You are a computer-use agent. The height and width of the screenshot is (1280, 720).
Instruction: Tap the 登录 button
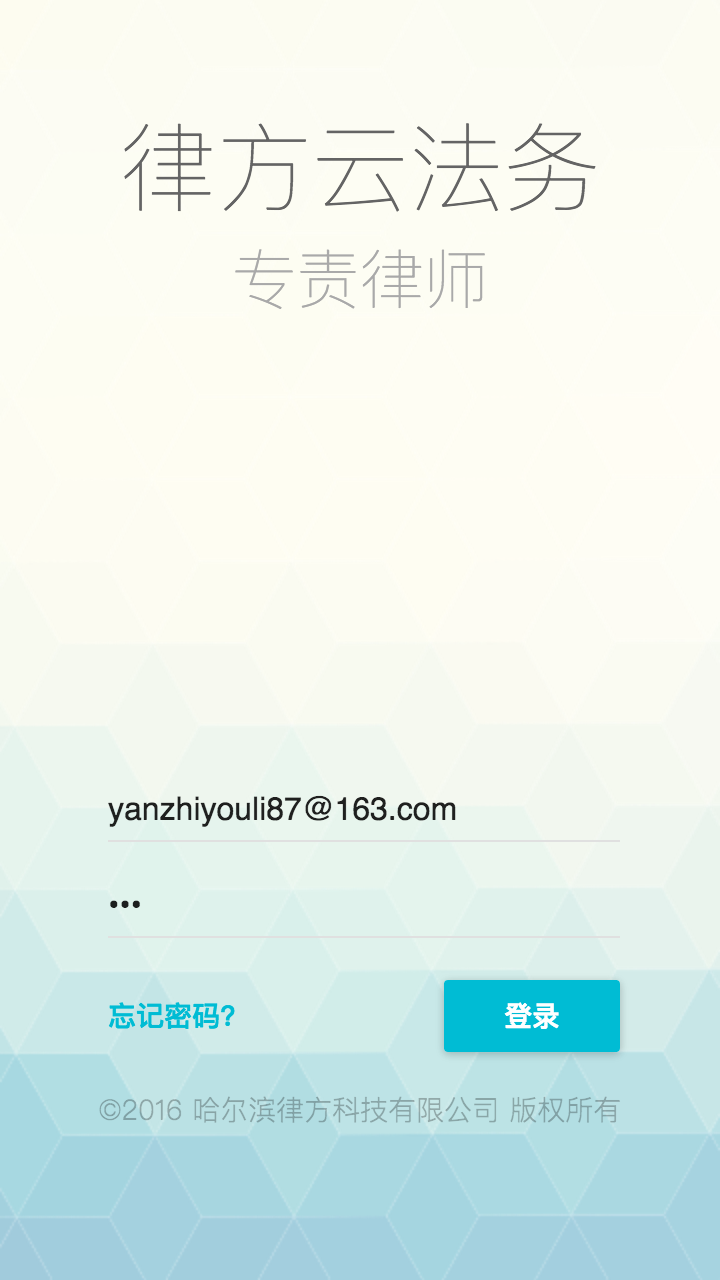(531, 1016)
